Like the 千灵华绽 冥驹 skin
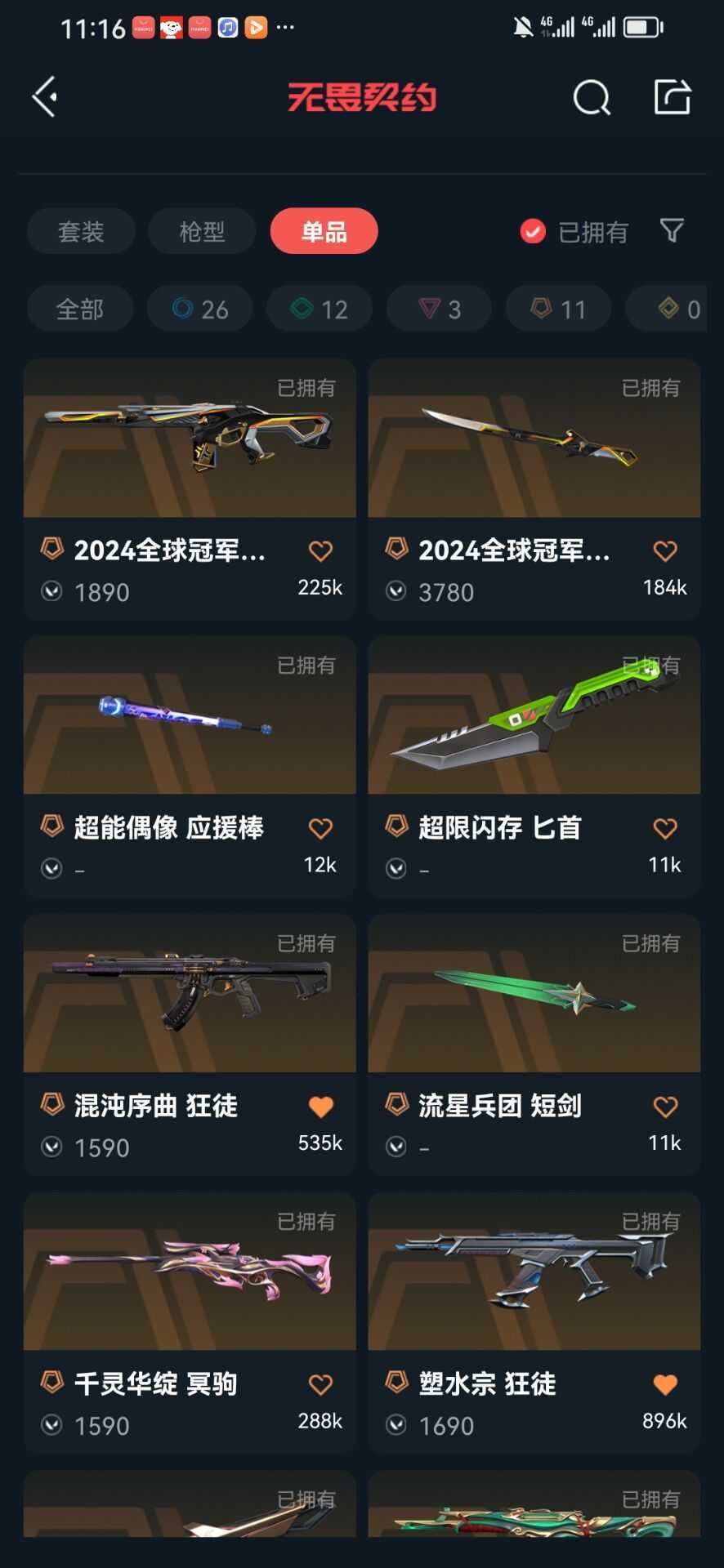This screenshot has height=1568, width=724. (x=321, y=1384)
